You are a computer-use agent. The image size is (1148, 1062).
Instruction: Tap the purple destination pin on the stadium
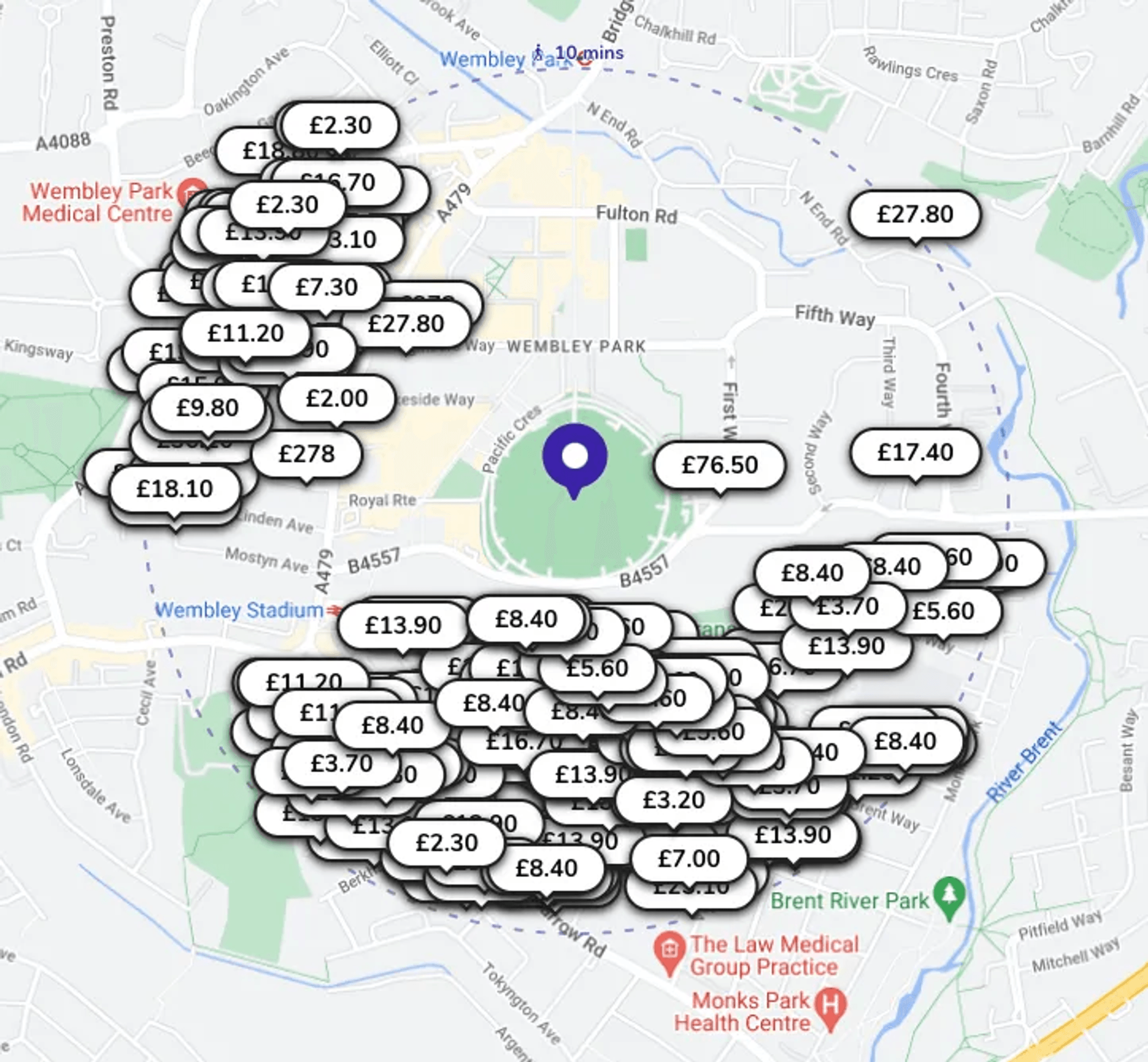coord(575,457)
